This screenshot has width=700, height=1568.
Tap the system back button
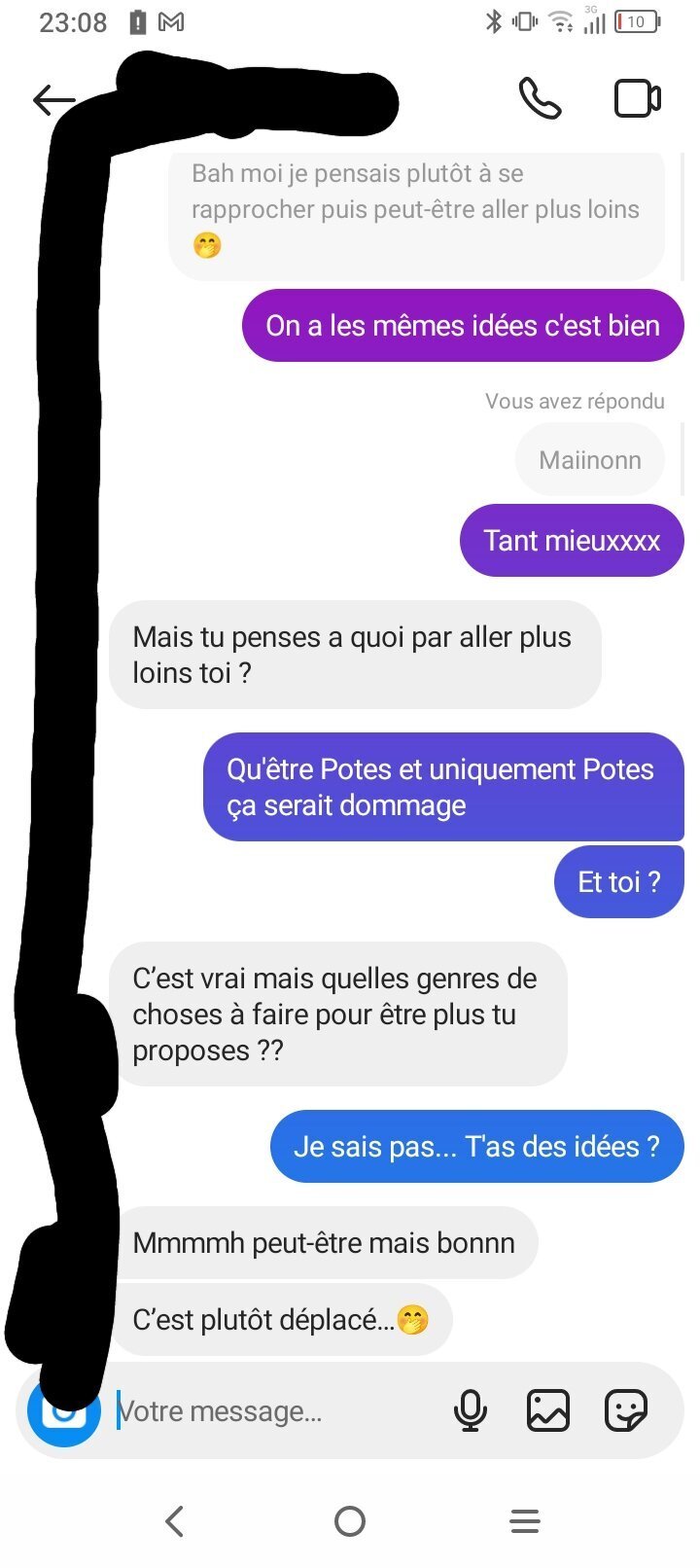click(x=175, y=1520)
